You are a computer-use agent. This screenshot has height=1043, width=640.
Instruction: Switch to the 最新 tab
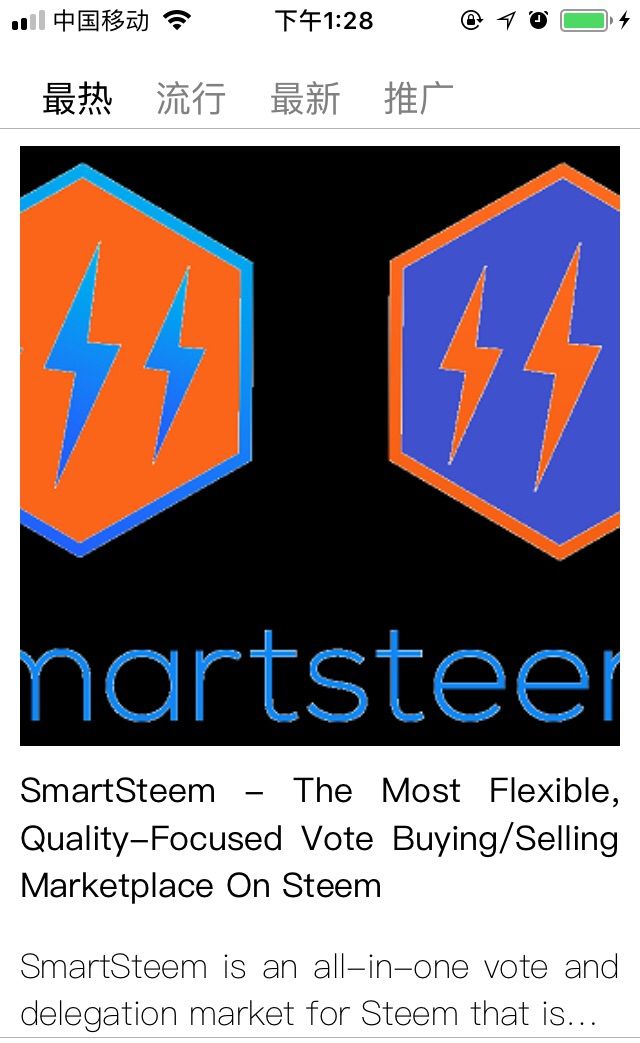pos(305,99)
